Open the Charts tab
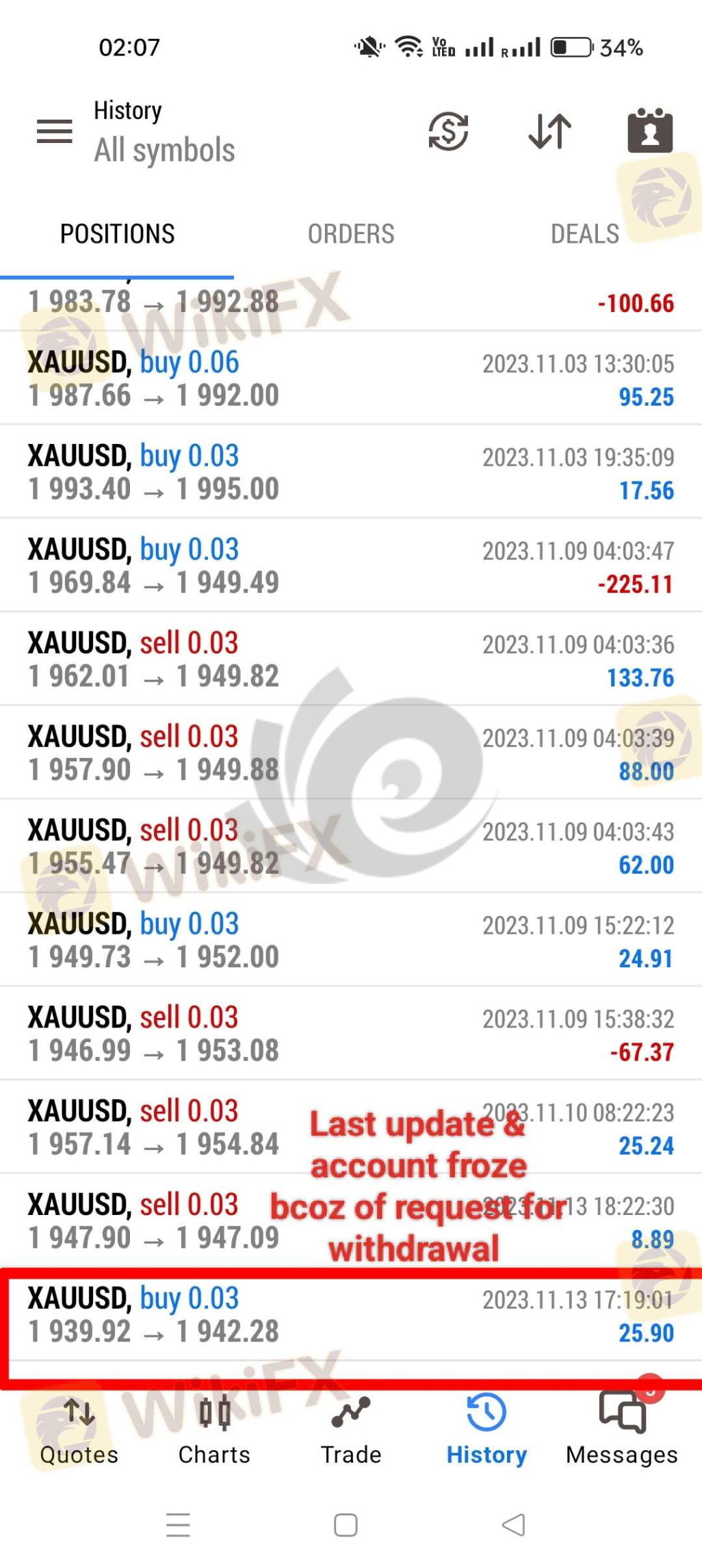Screen dimensions: 702x1568 (x=214, y=1431)
